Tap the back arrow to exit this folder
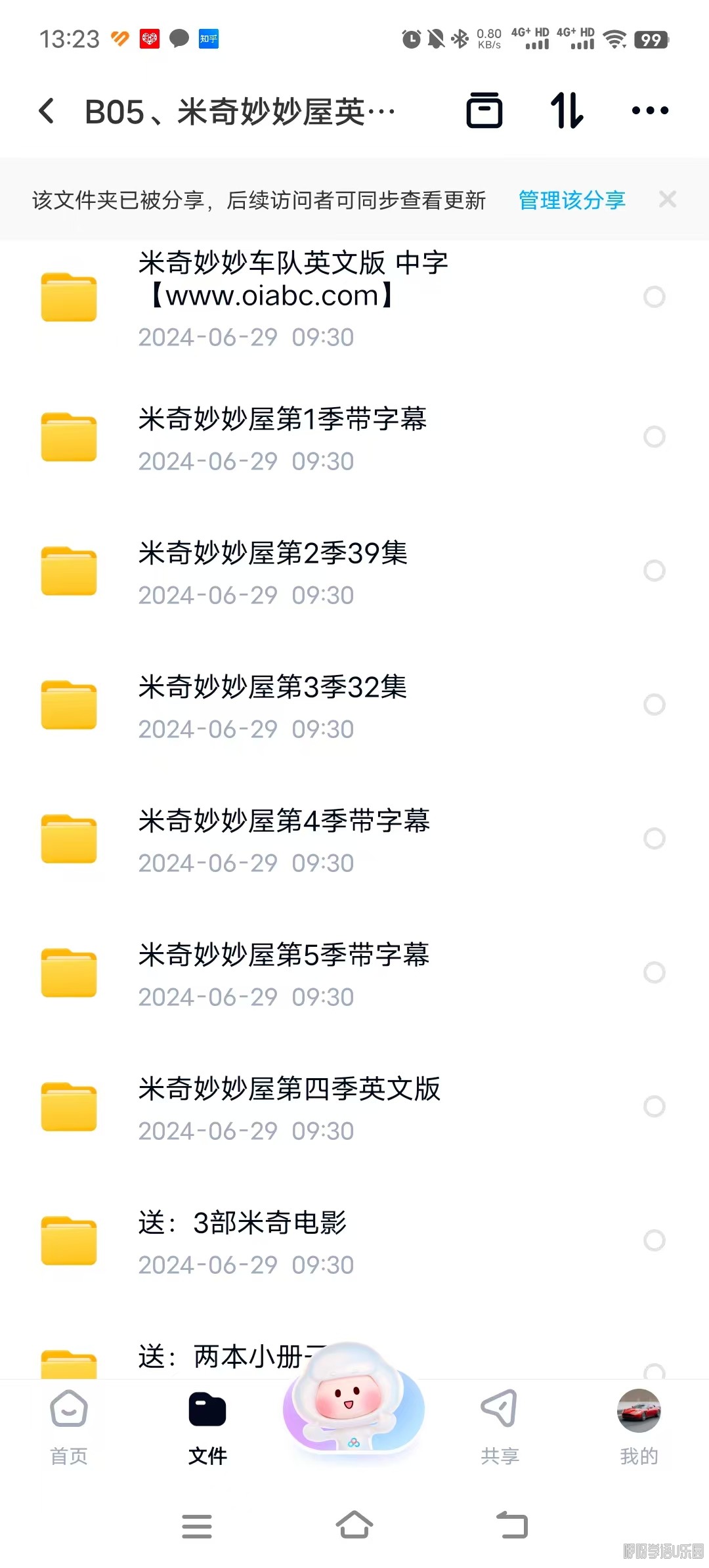Viewport: 709px width, 1568px height. click(46, 110)
